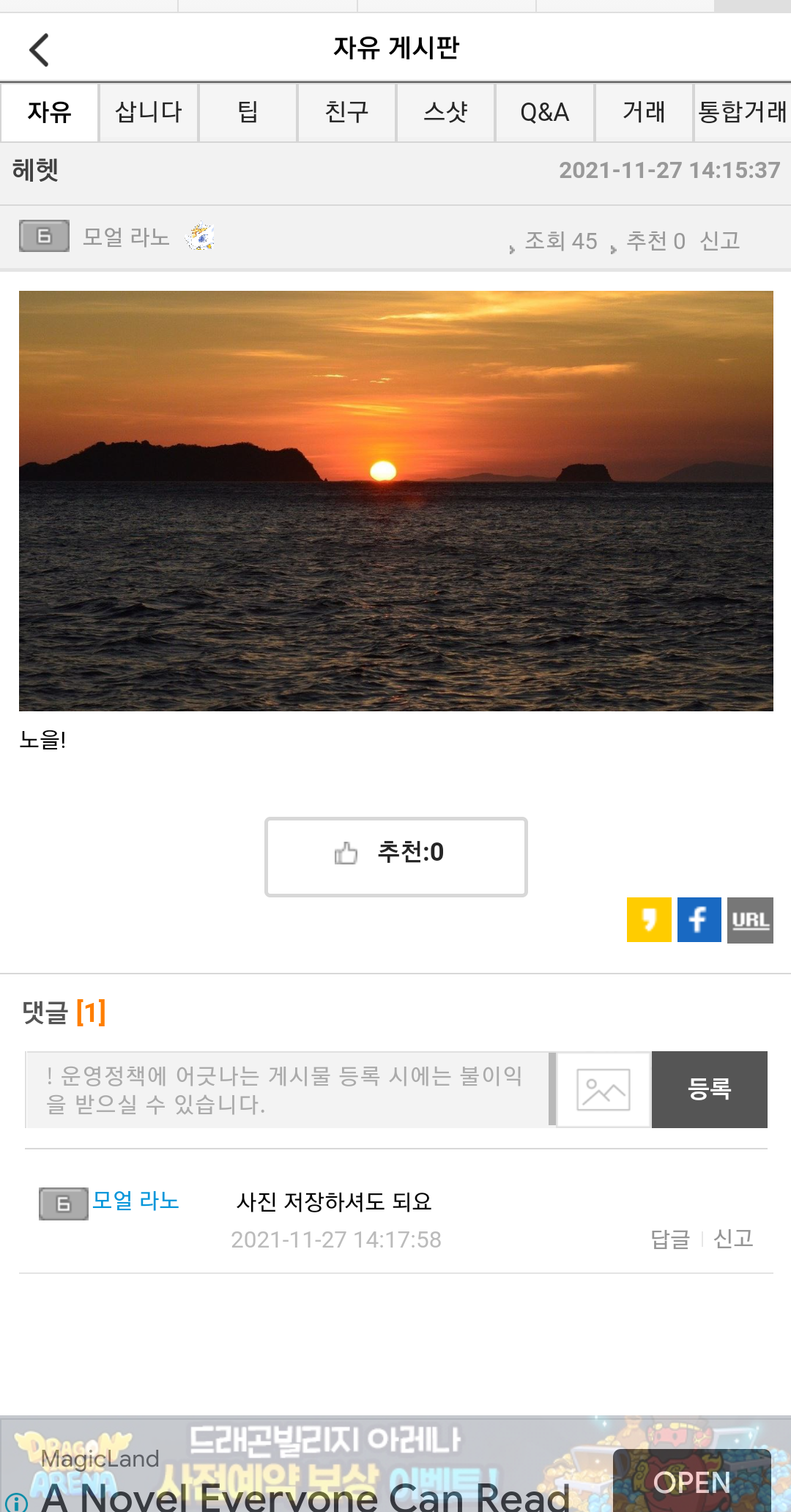Image resolution: width=791 pixels, height=1512 pixels.
Task: Select the 스샷 tab
Action: 446,112
